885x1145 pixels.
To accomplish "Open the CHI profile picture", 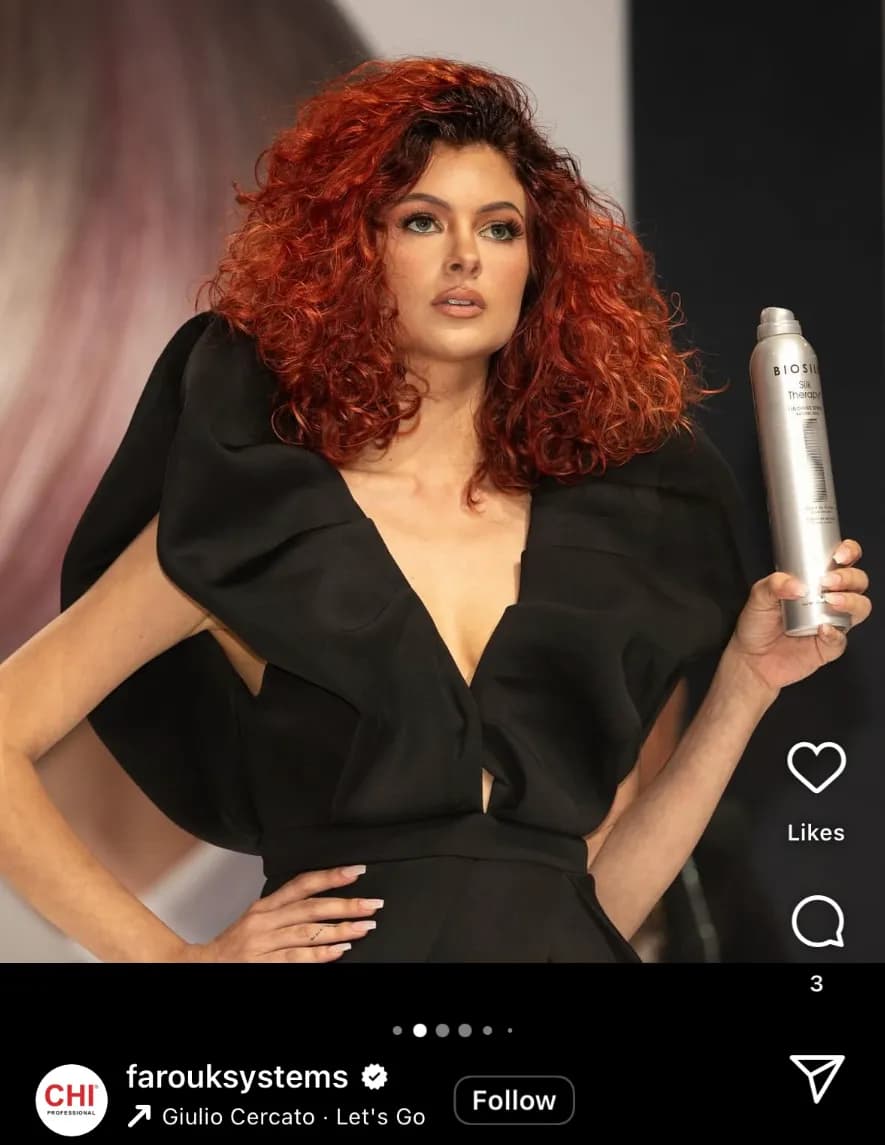I will coord(72,1100).
